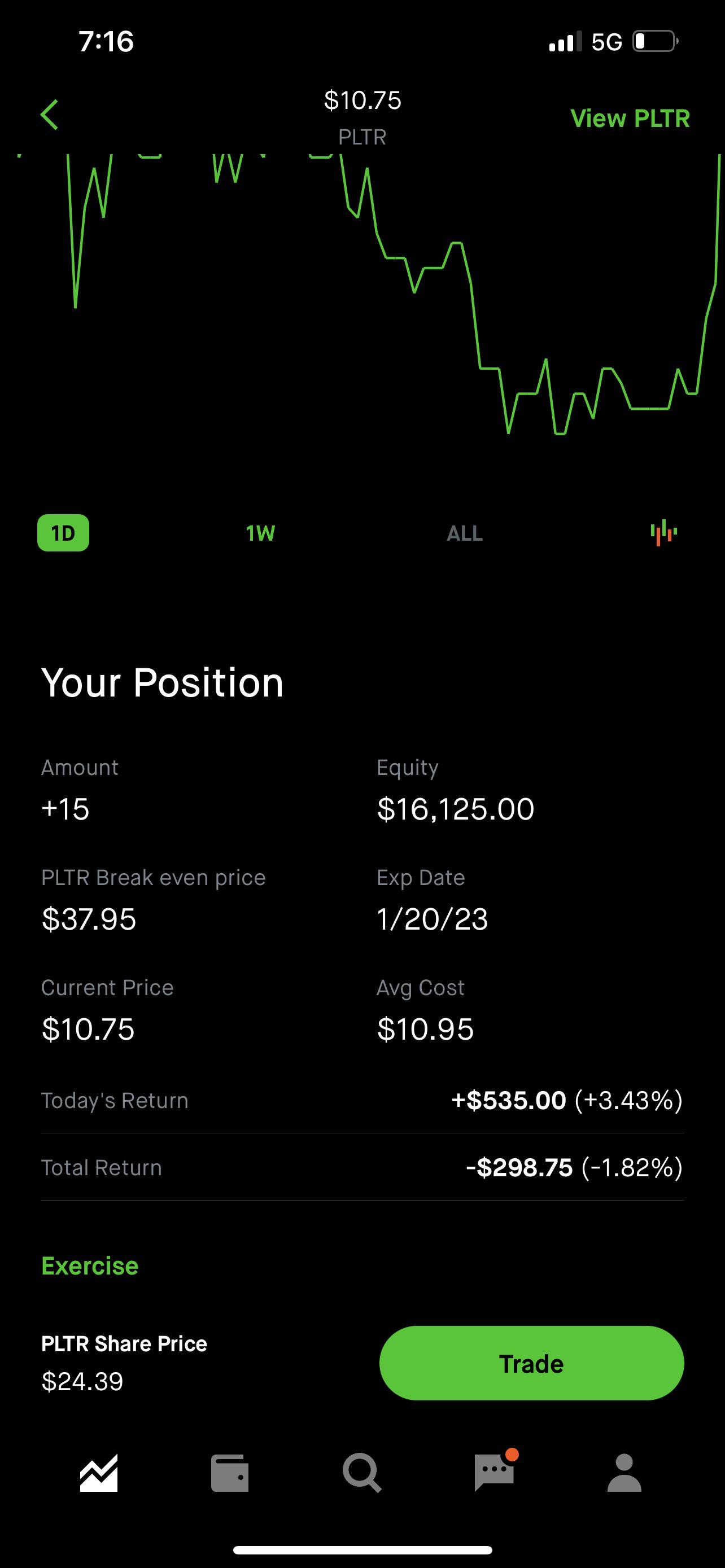Tap the Total Return row

362,1167
